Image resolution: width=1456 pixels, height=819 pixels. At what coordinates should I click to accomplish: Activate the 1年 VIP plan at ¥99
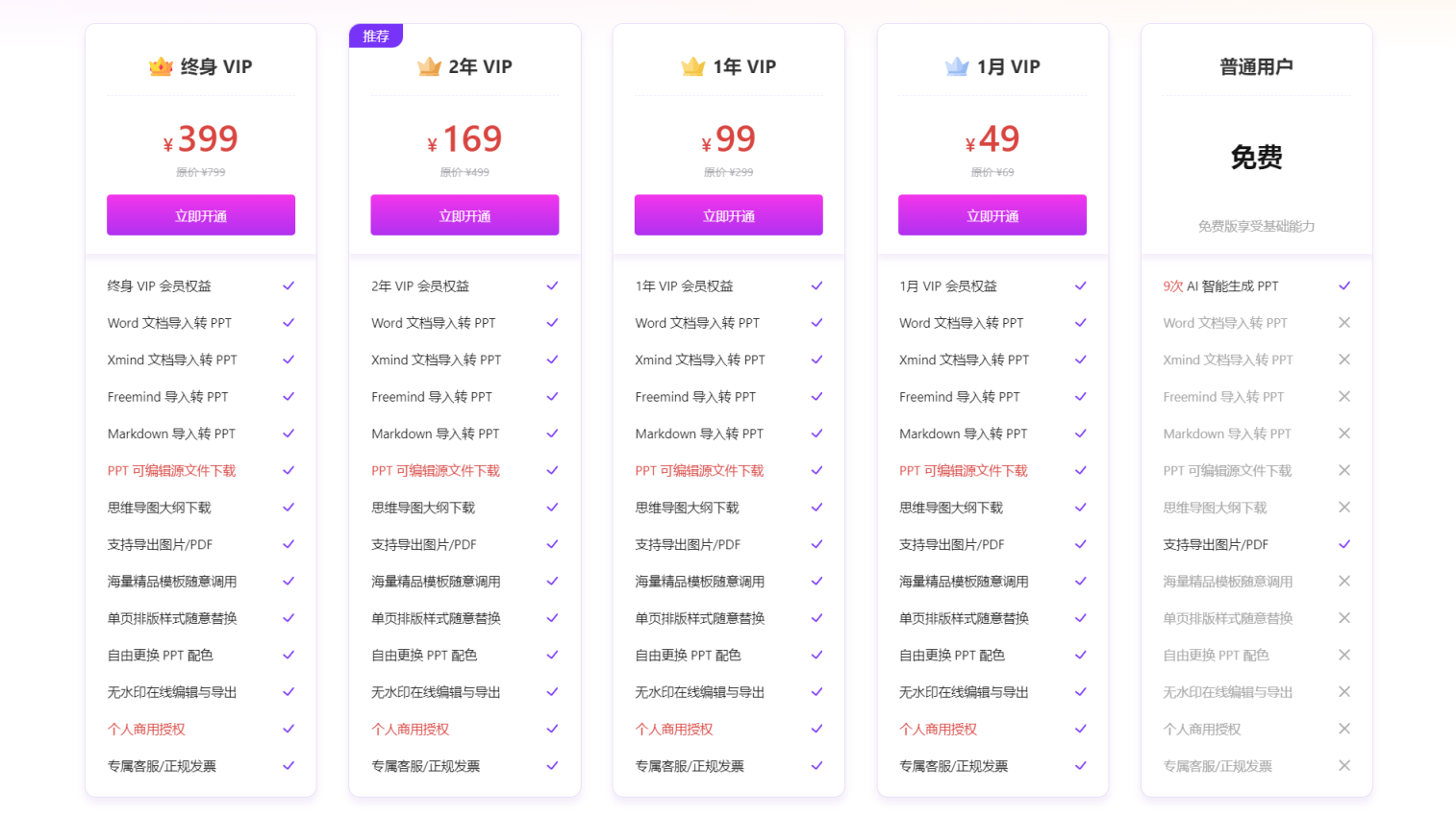[x=728, y=215]
